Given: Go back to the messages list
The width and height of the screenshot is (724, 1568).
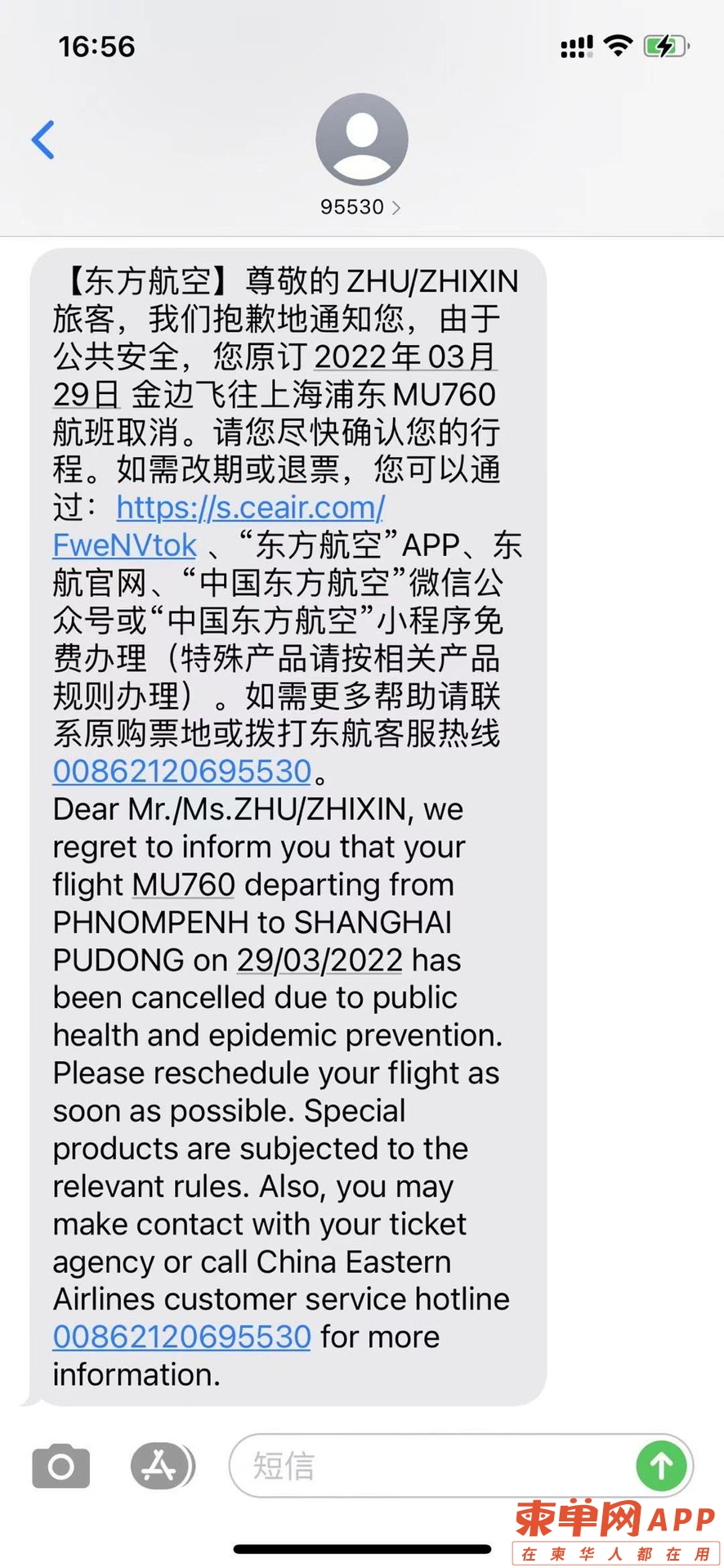Looking at the screenshot, I should [x=43, y=139].
